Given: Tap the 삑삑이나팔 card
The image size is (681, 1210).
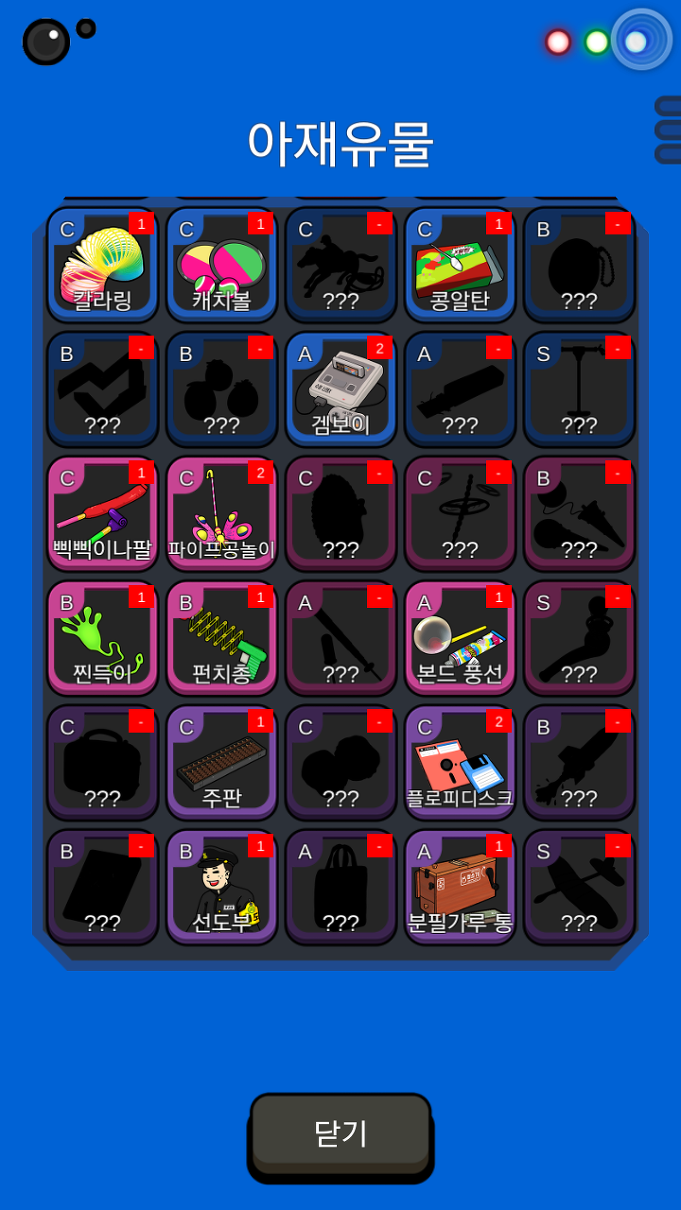Looking at the screenshot, I should tap(102, 513).
